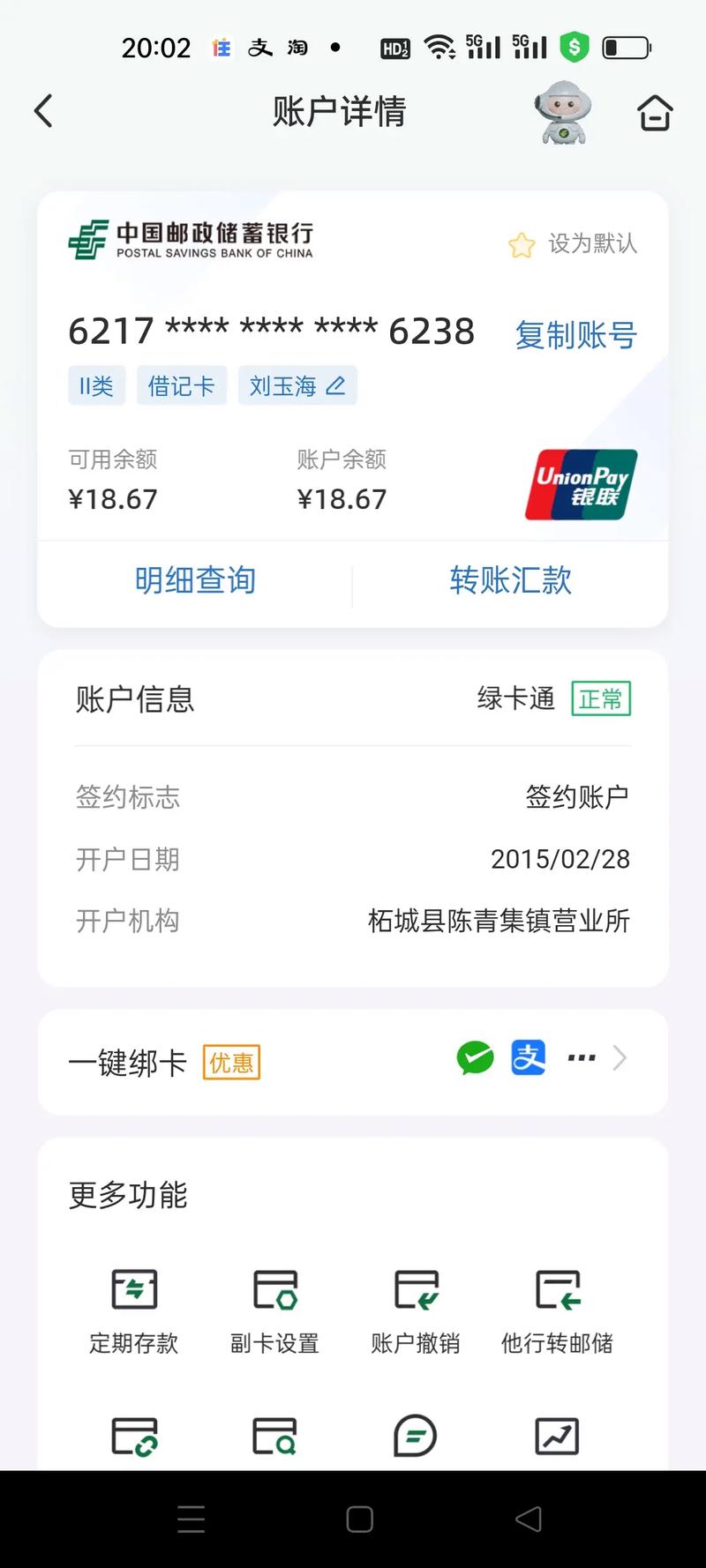Screen dimensions: 706x1568
Task: Open the robot assistant in the title bar
Action: click(565, 111)
